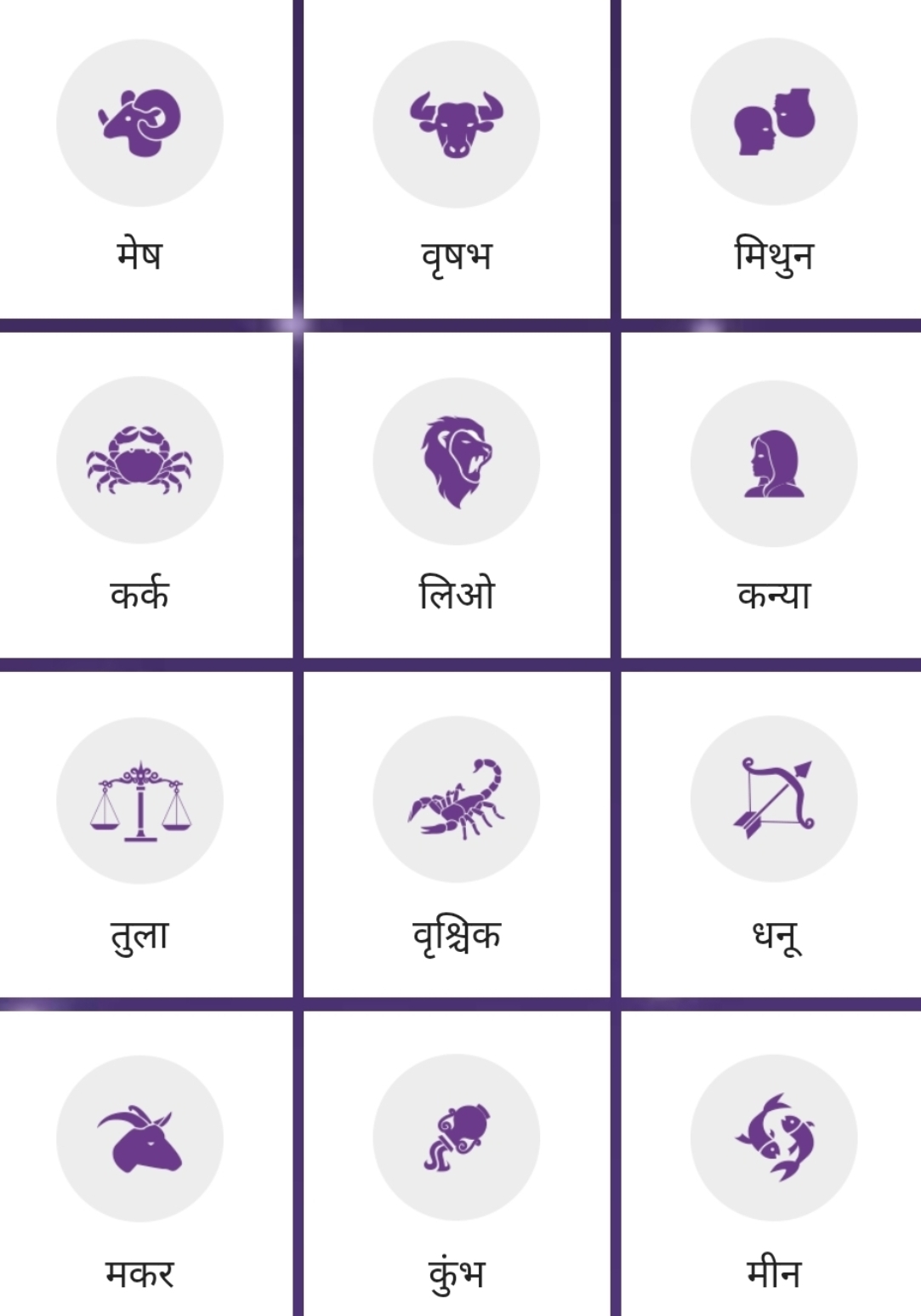Open the मीन fish sign
The width and height of the screenshot is (921, 1316).
pos(774,1138)
